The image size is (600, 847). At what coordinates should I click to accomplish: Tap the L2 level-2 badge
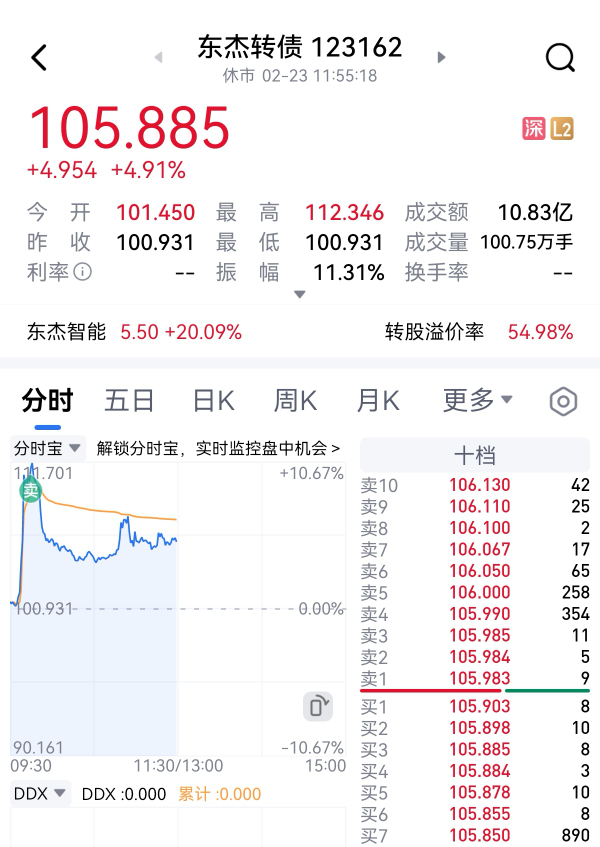(561, 129)
